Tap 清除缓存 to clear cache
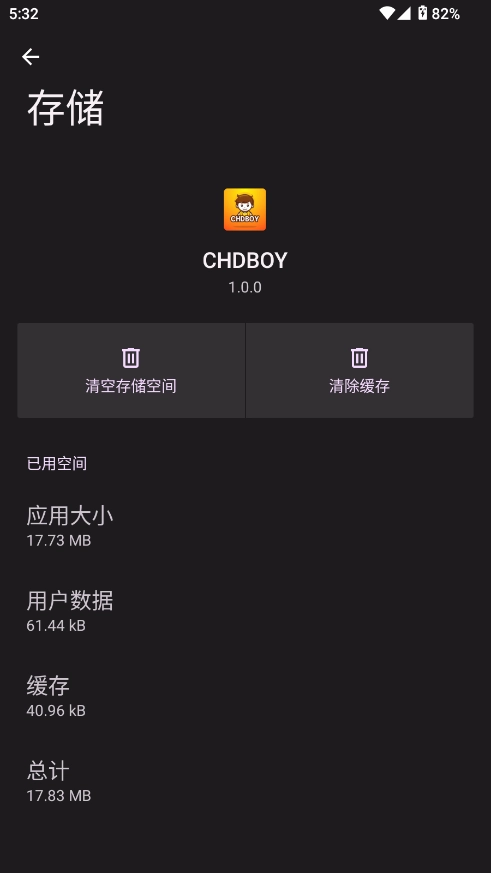This screenshot has height=873, width=491. pyautogui.click(x=360, y=370)
